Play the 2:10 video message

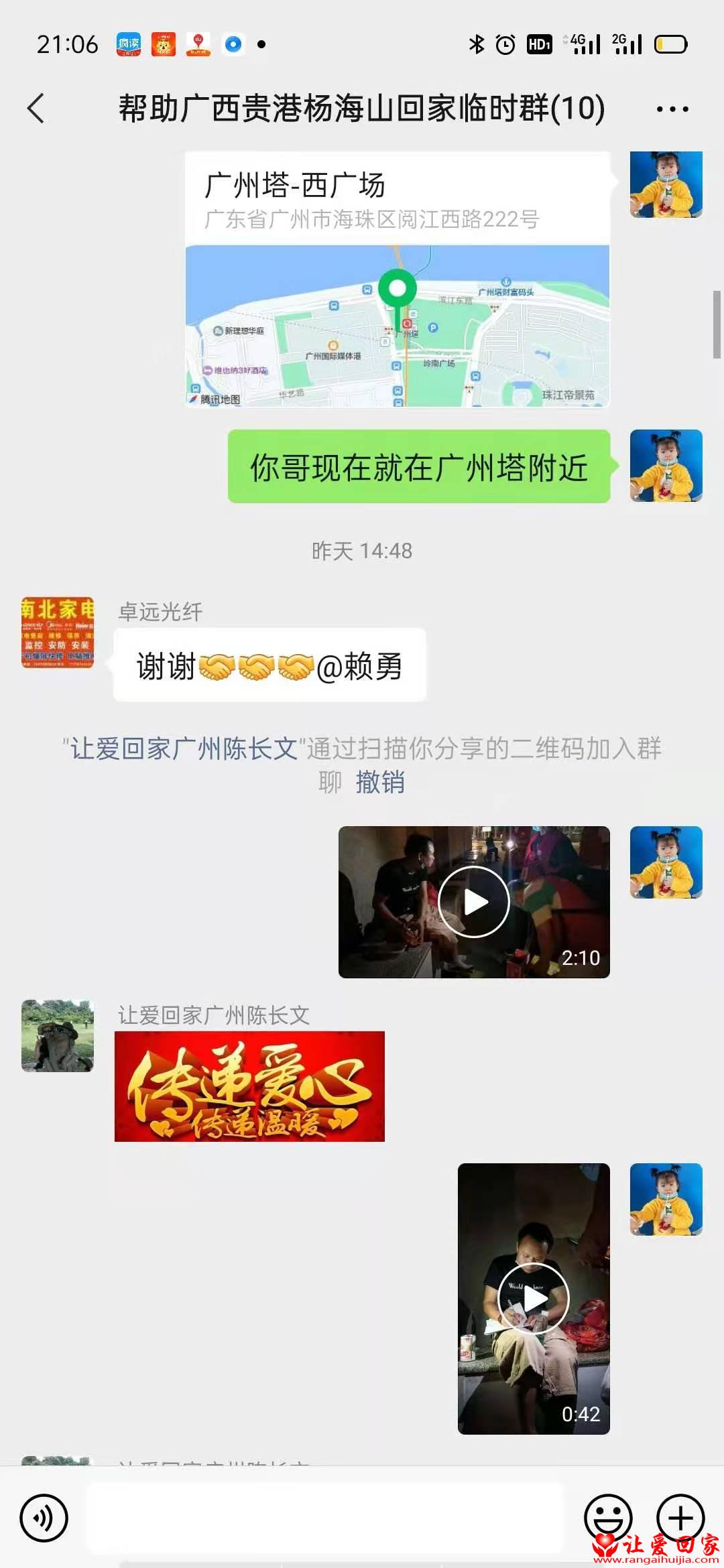point(474,902)
